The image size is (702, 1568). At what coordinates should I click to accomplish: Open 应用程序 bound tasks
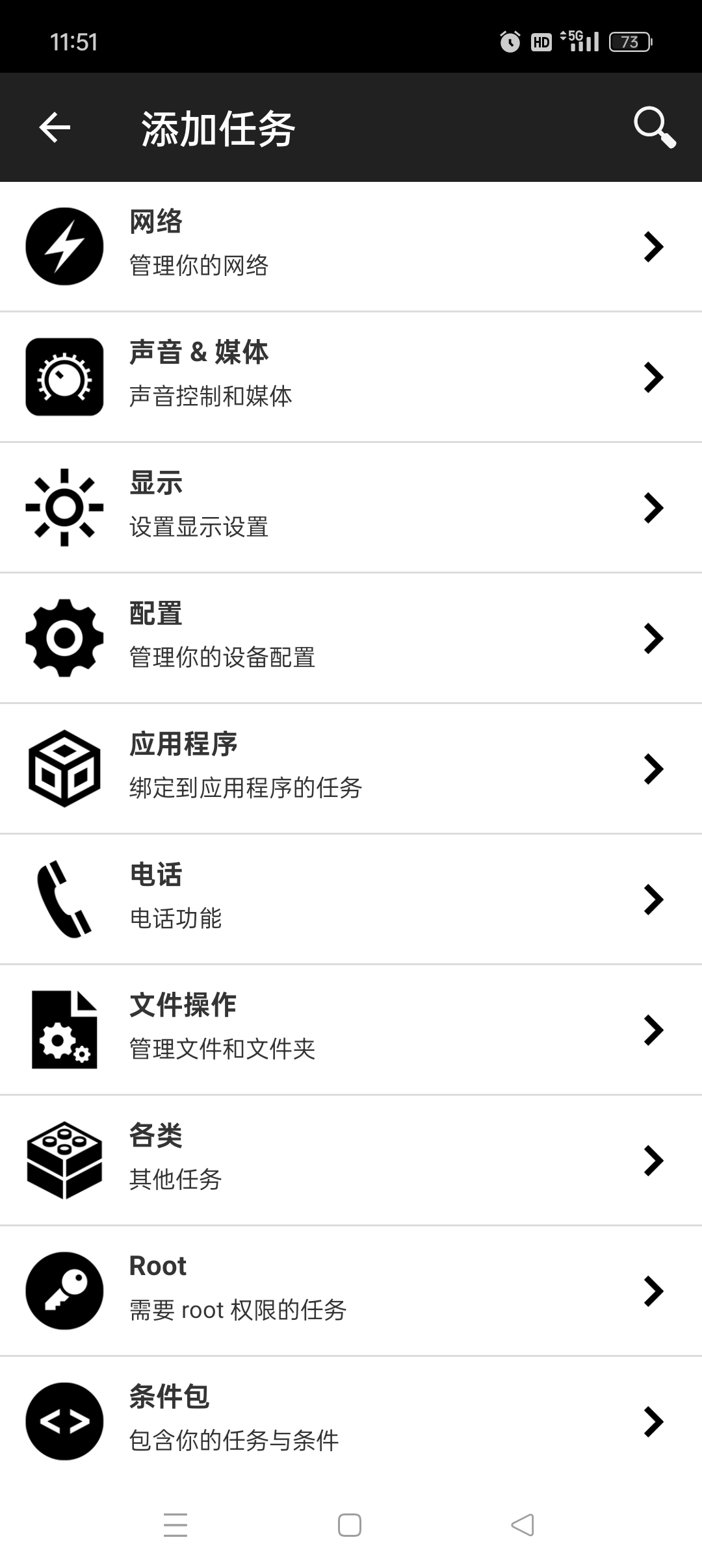pyautogui.click(x=351, y=768)
